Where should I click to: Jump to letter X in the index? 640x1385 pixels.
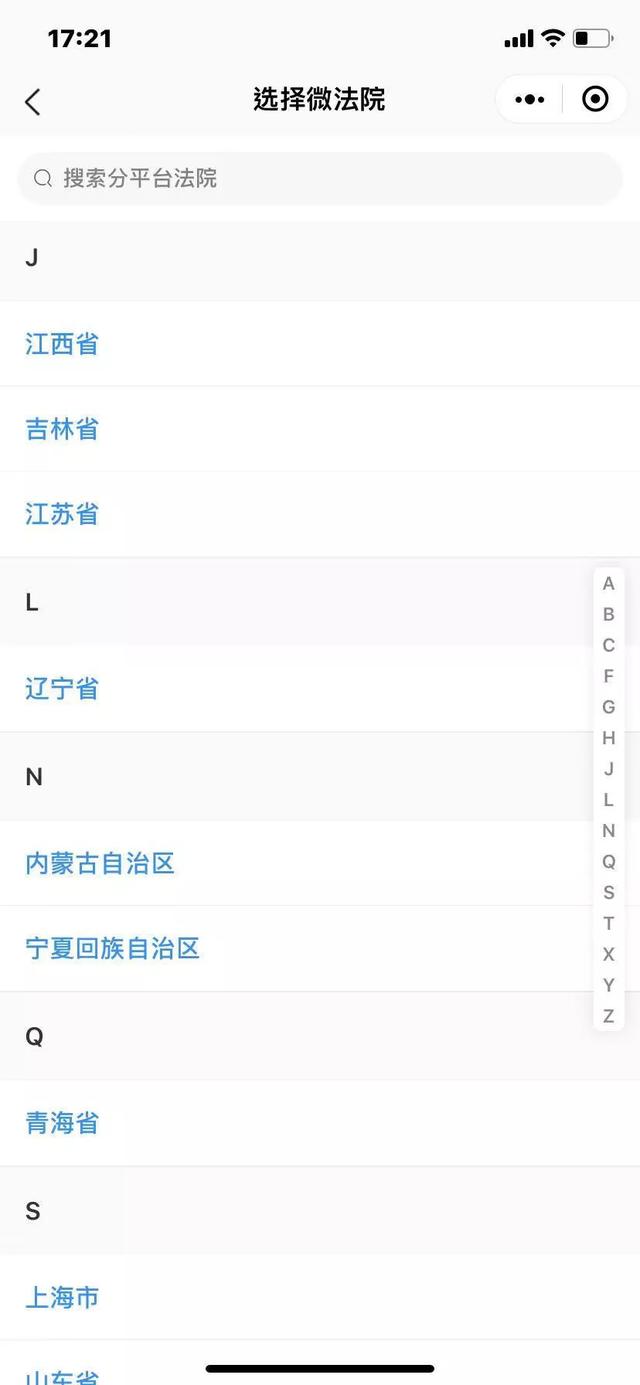(x=608, y=954)
